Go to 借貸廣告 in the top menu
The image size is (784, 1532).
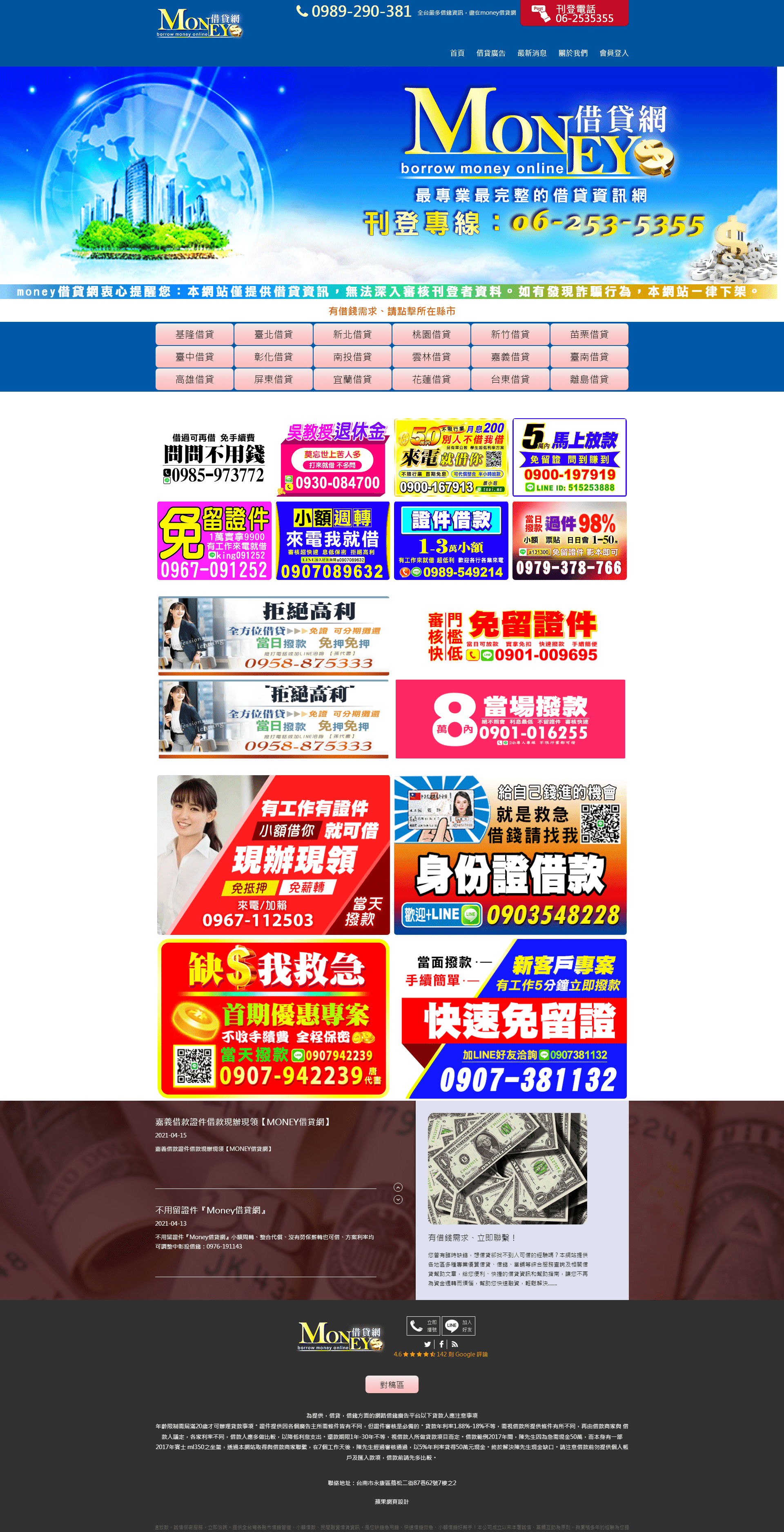click(x=490, y=53)
